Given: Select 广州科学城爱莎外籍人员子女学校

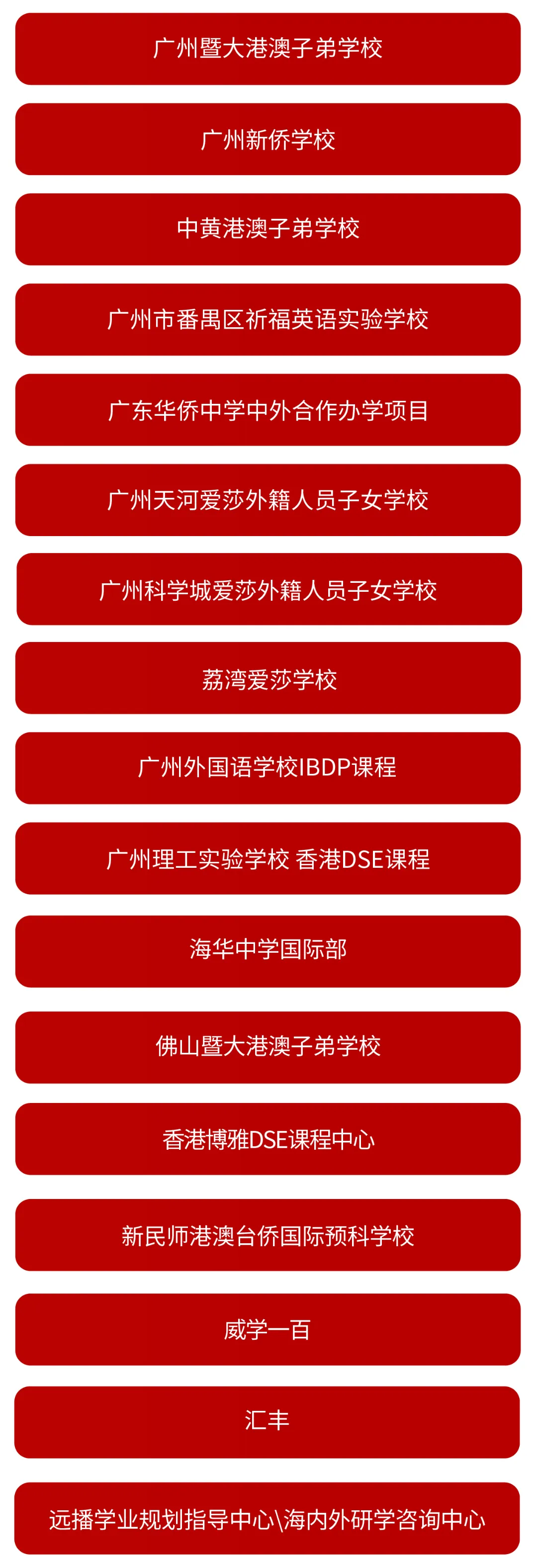Looking at the screenshot, I should [x=269, y=589].
